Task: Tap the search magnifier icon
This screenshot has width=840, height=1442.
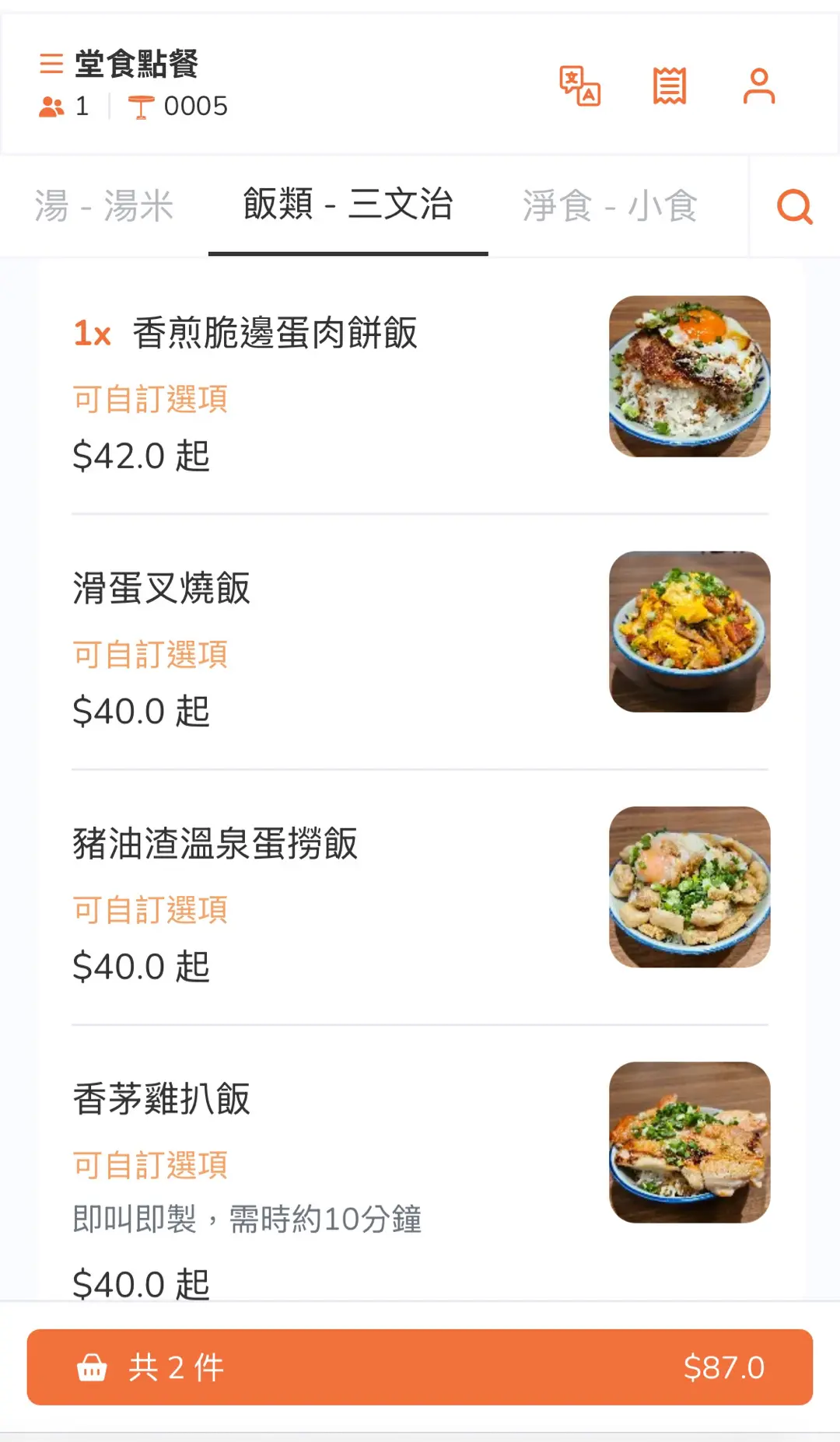Action: tap(794, 207)
